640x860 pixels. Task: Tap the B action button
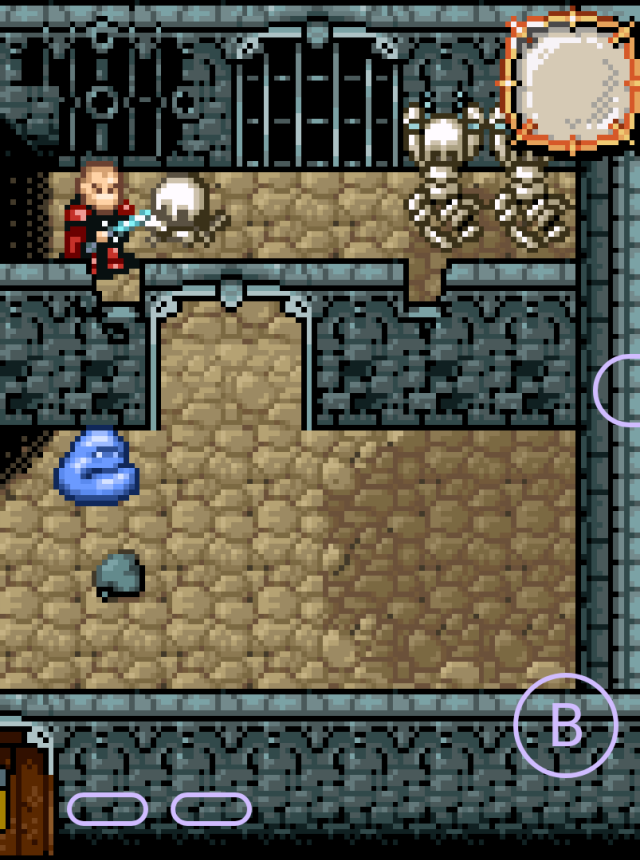coord(565,726)
